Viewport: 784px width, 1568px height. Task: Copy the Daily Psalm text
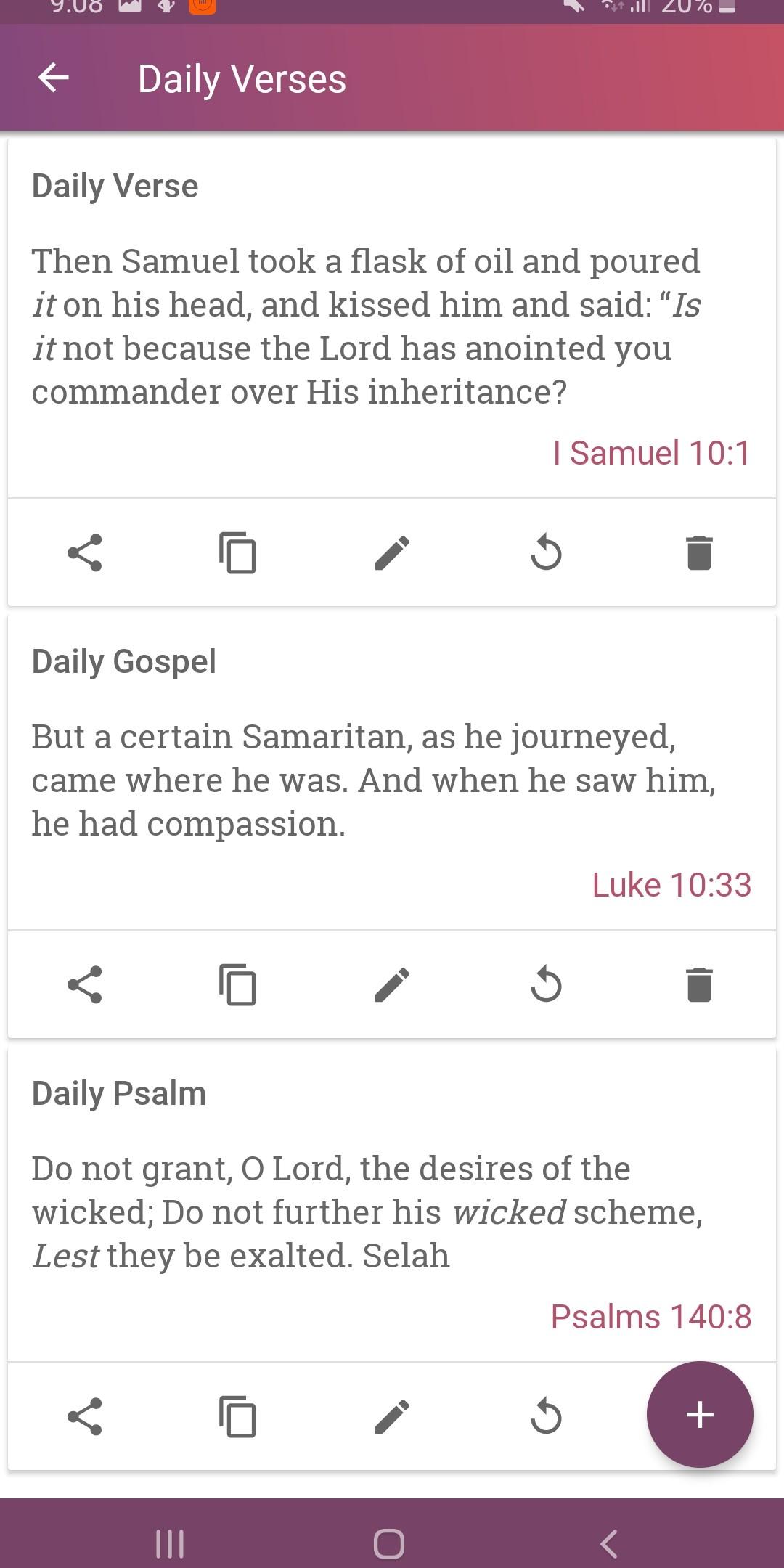pyautogui.click(x=238, y=1416)
